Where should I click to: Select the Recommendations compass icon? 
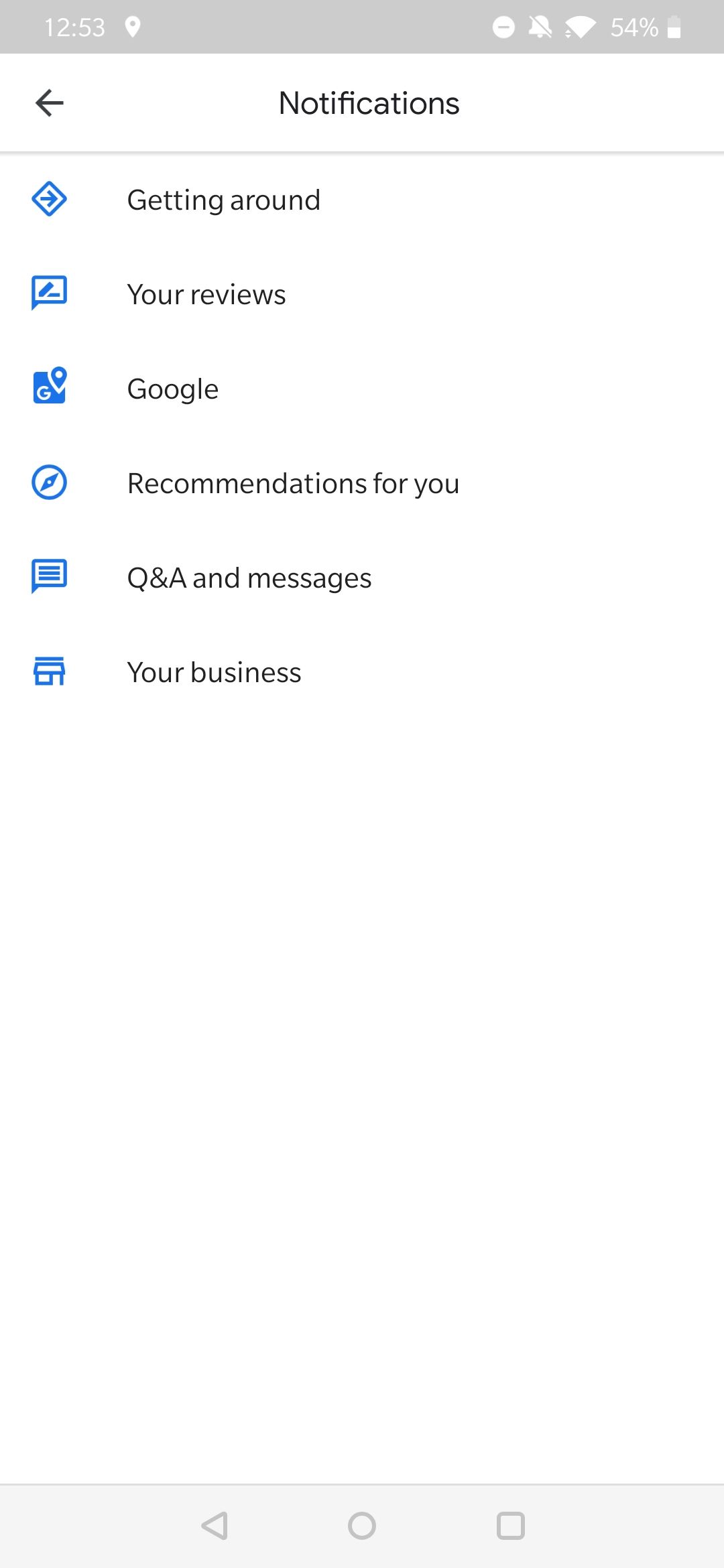(48, 482)
